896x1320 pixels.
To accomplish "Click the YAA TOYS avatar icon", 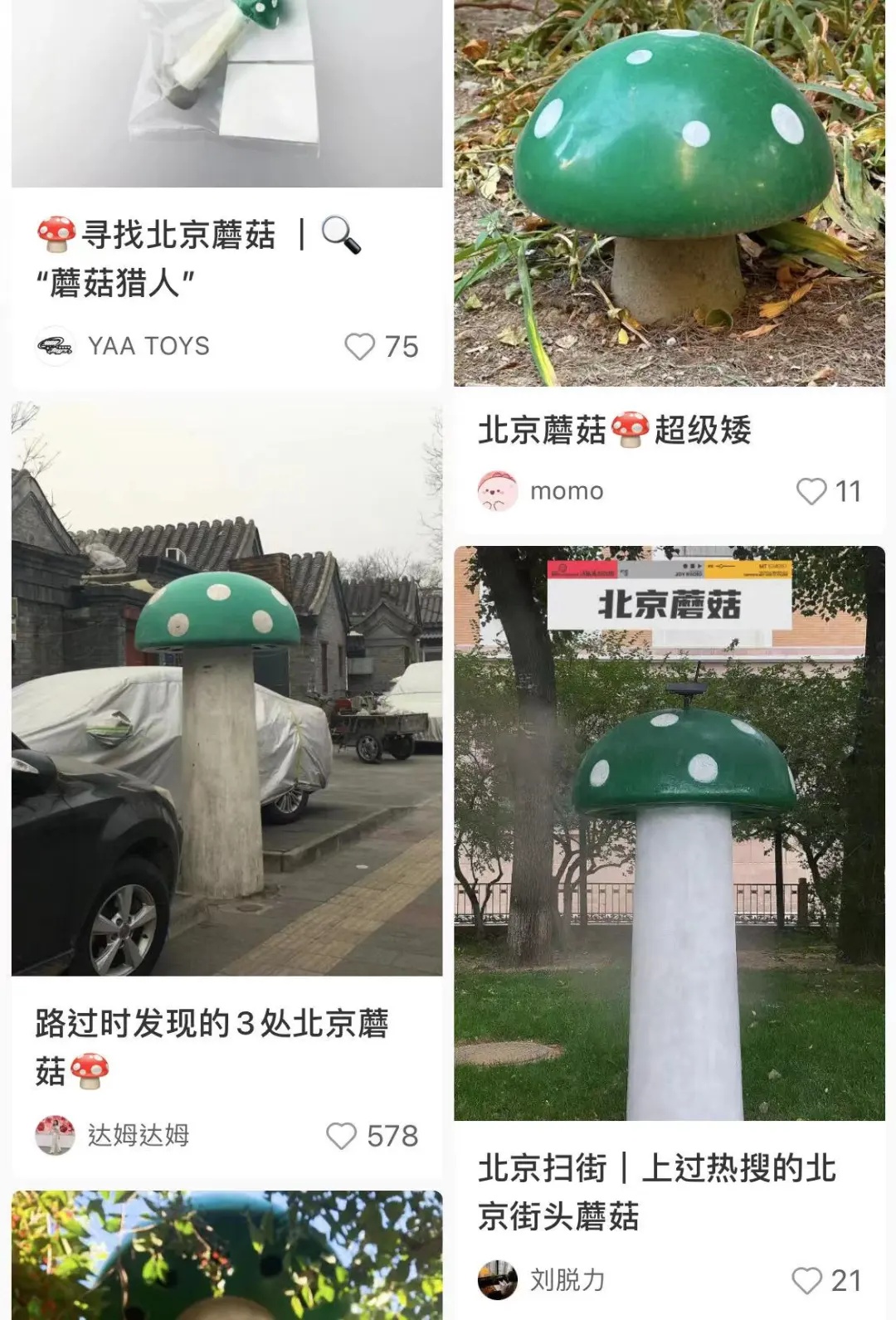I will click(55, 347).
